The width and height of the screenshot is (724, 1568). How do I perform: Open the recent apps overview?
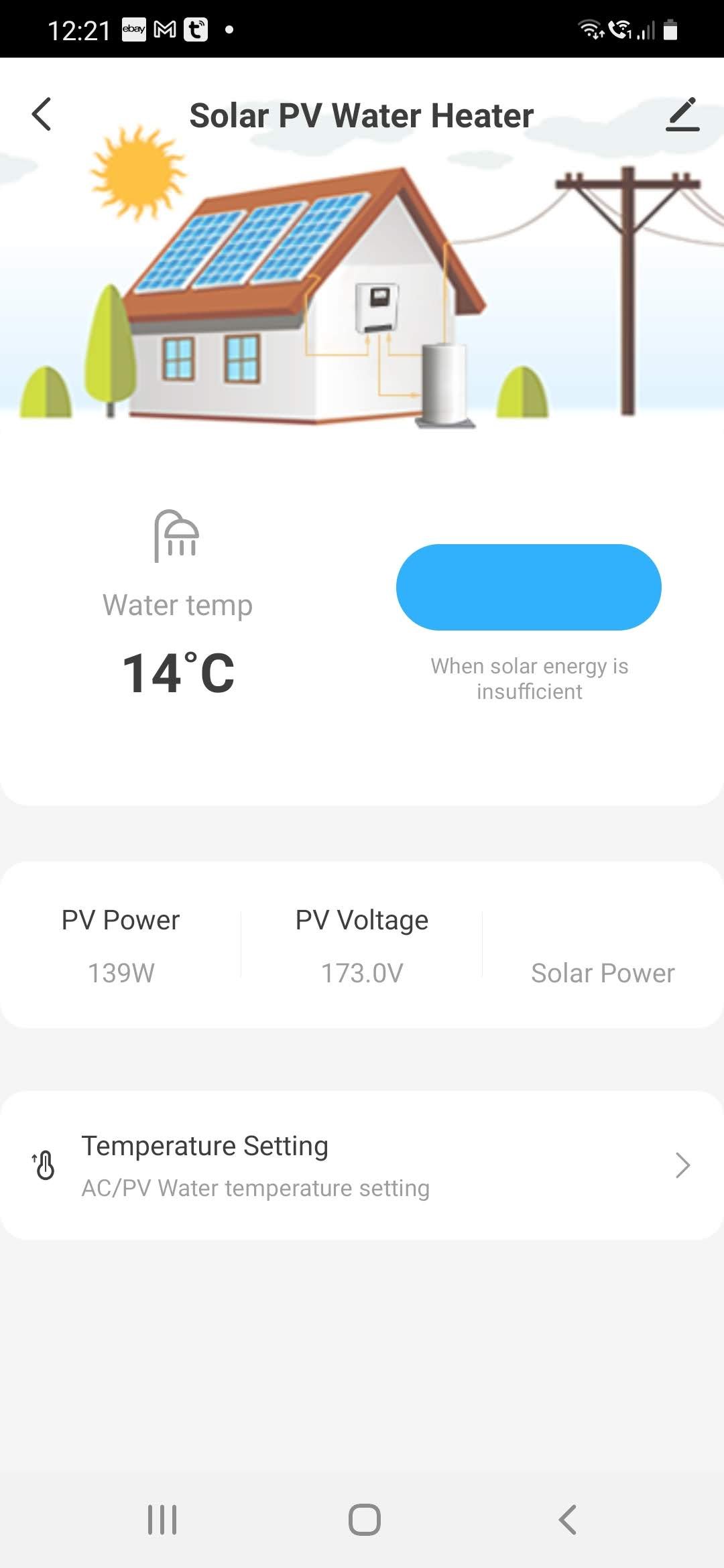click(x=162, y=1519)
